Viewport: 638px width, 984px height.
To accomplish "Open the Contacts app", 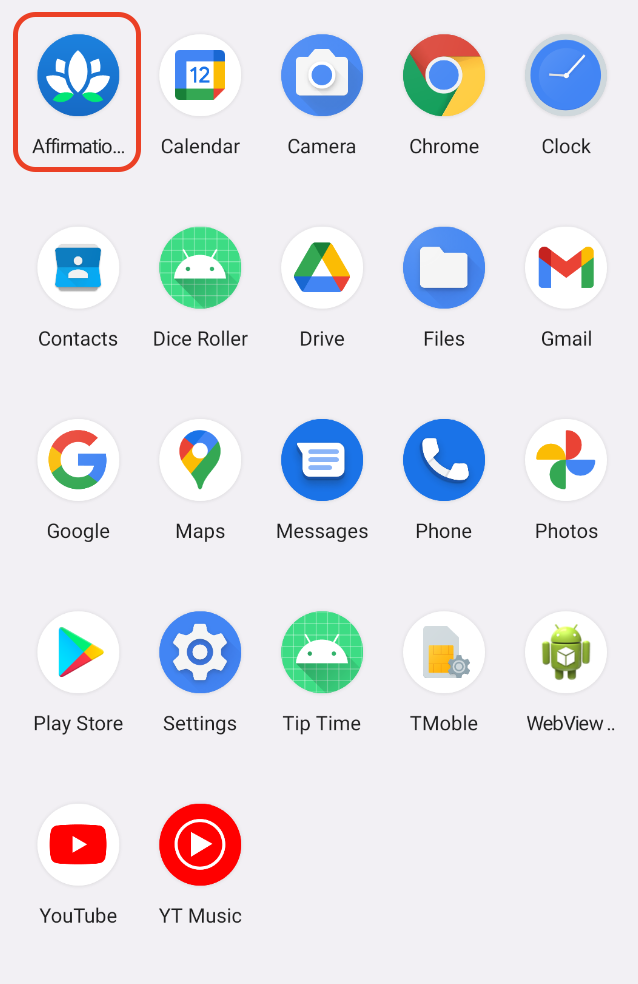I will (x=78, y=268).
